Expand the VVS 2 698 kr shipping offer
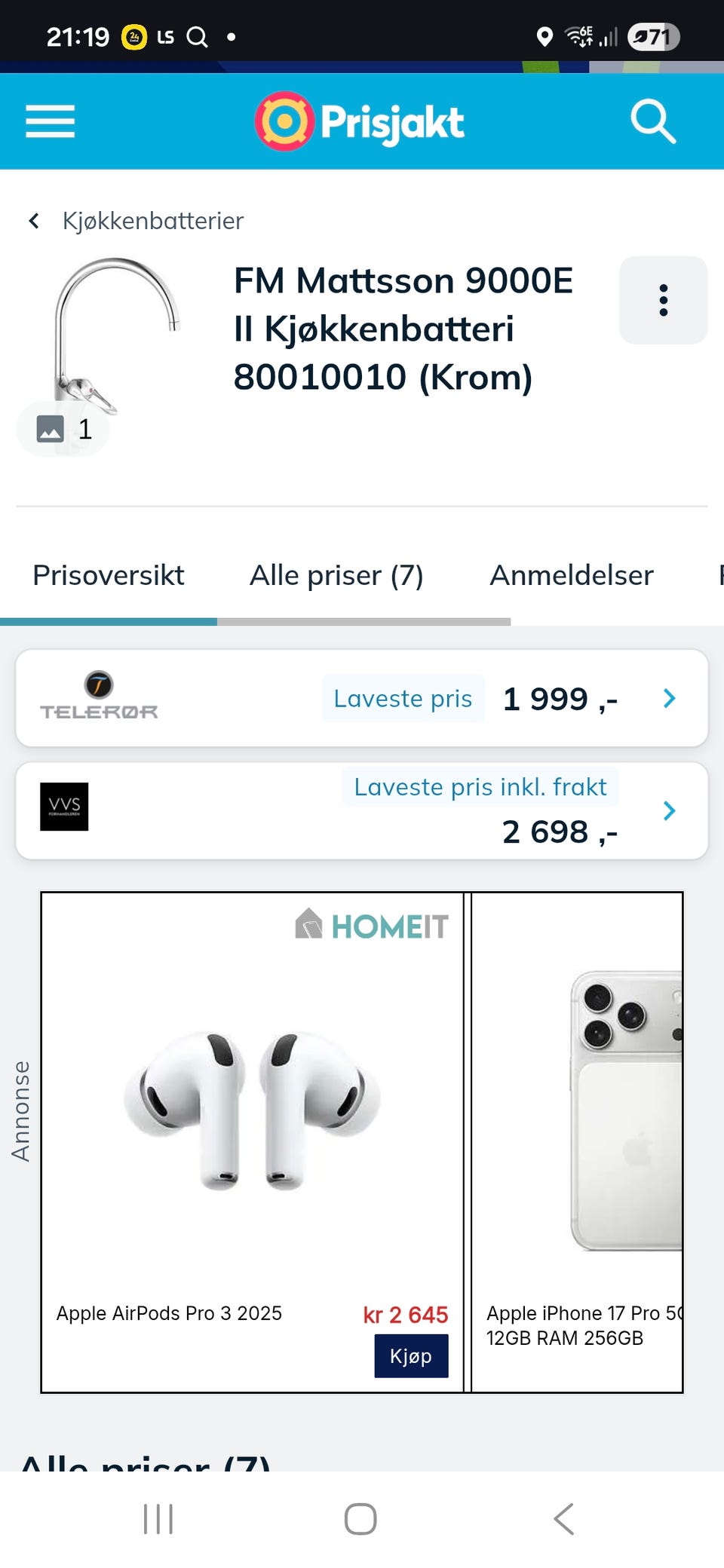Viewport: 724px width, 1568px height. (669, 810)
